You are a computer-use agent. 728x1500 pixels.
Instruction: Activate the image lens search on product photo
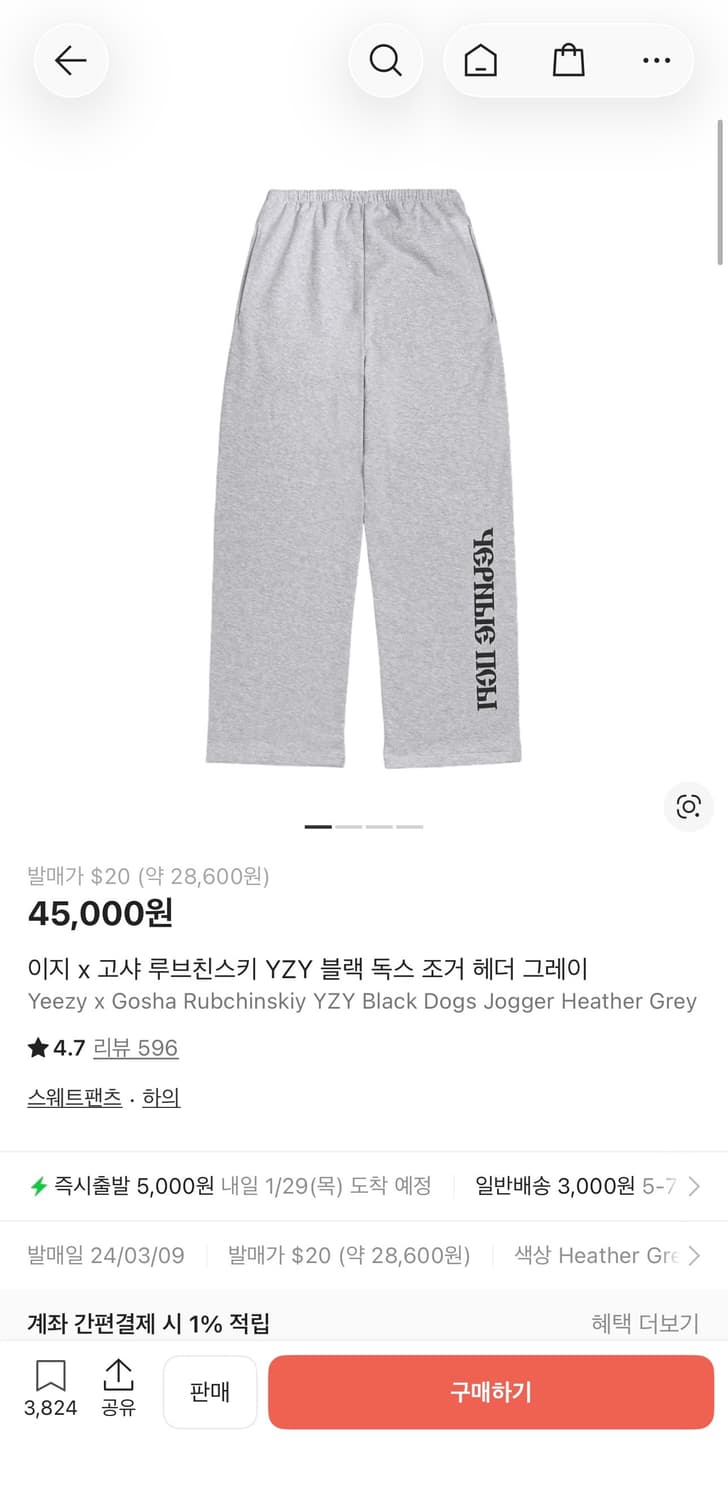tap(688, 807)
